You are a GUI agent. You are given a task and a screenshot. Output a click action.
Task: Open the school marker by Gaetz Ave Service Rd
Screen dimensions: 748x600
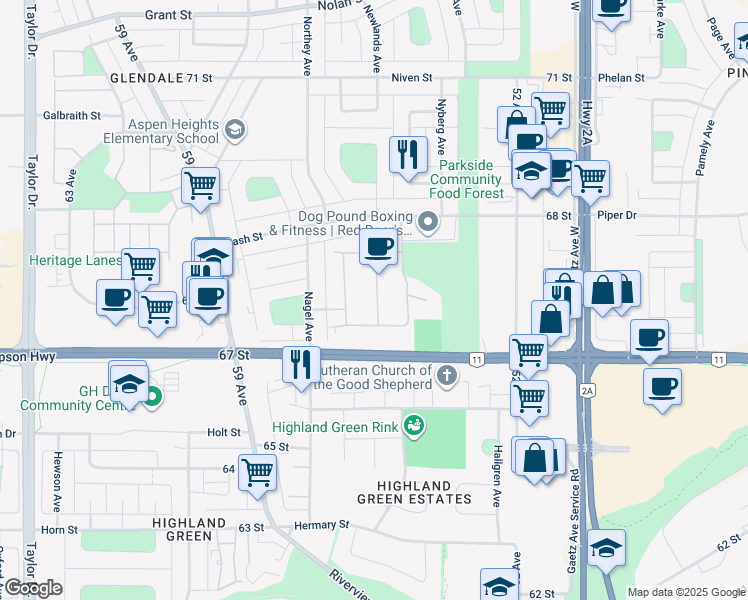pos(606,551)
